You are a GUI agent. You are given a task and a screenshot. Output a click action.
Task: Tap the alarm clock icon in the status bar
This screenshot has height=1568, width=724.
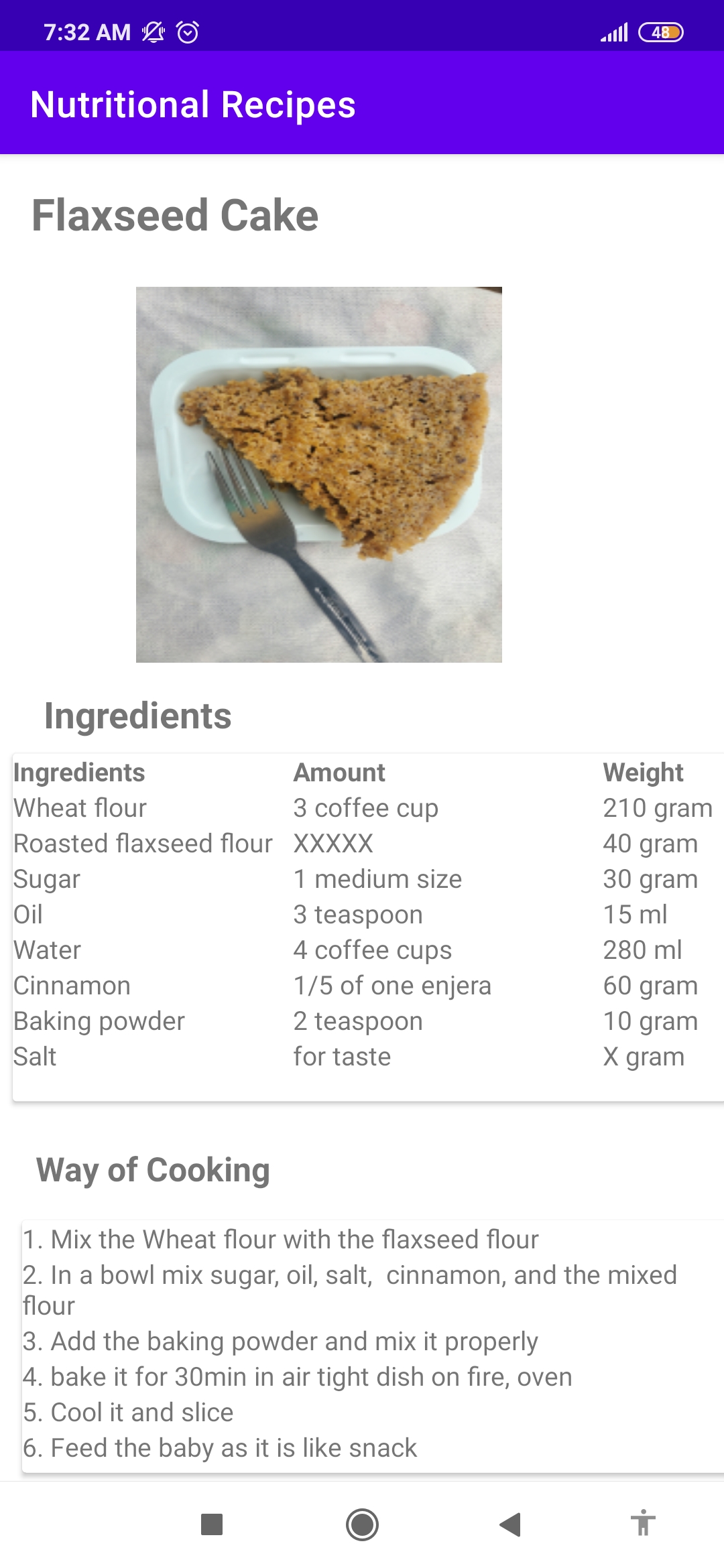pos(186,31)
